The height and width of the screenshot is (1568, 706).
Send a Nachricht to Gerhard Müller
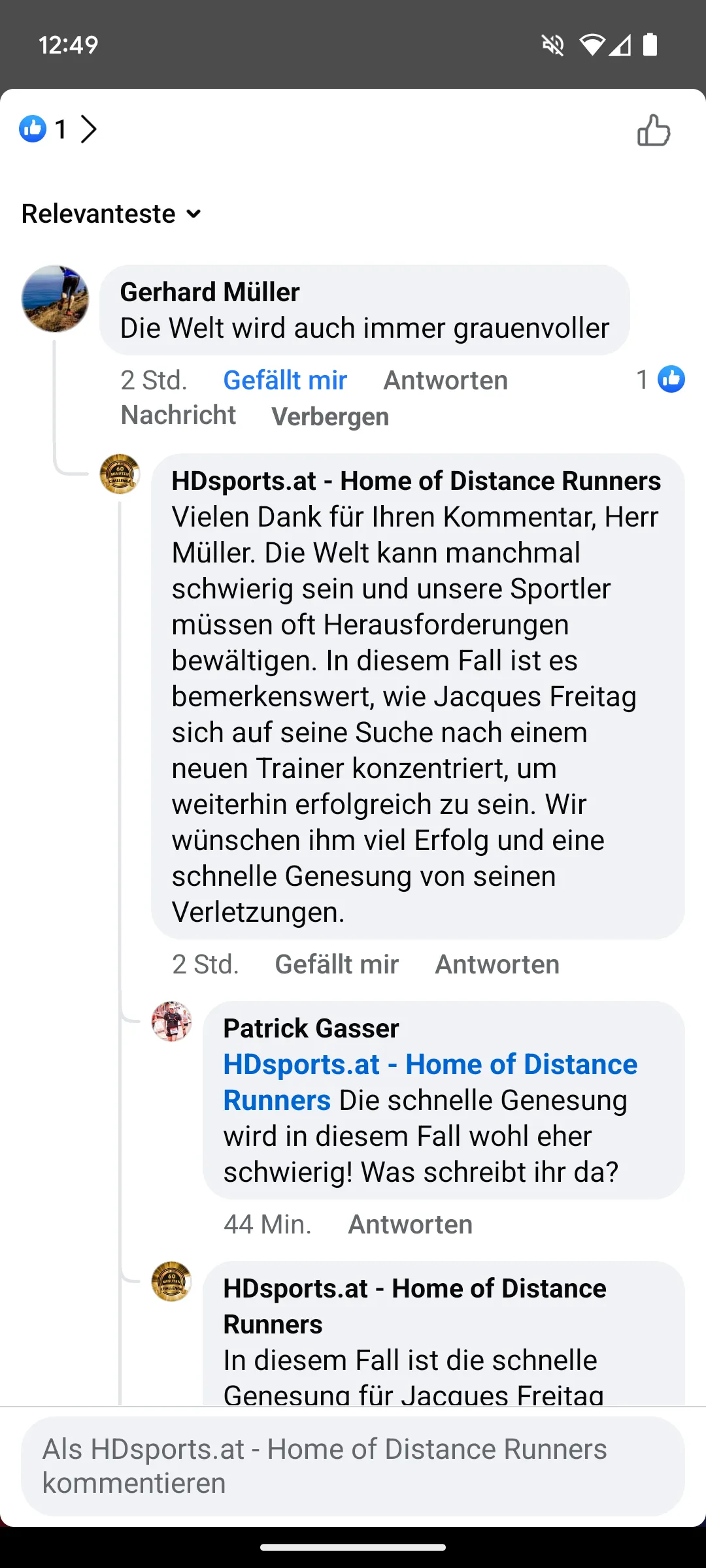pos(178,414)
